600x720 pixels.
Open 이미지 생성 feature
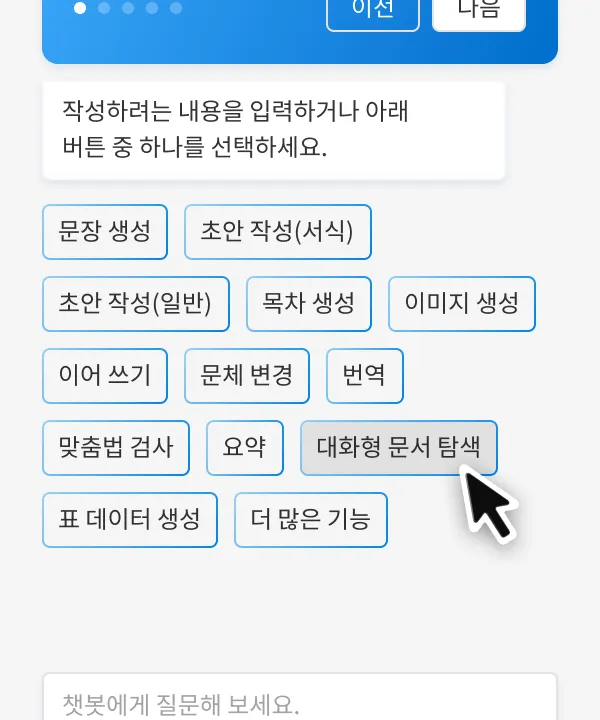461,304
